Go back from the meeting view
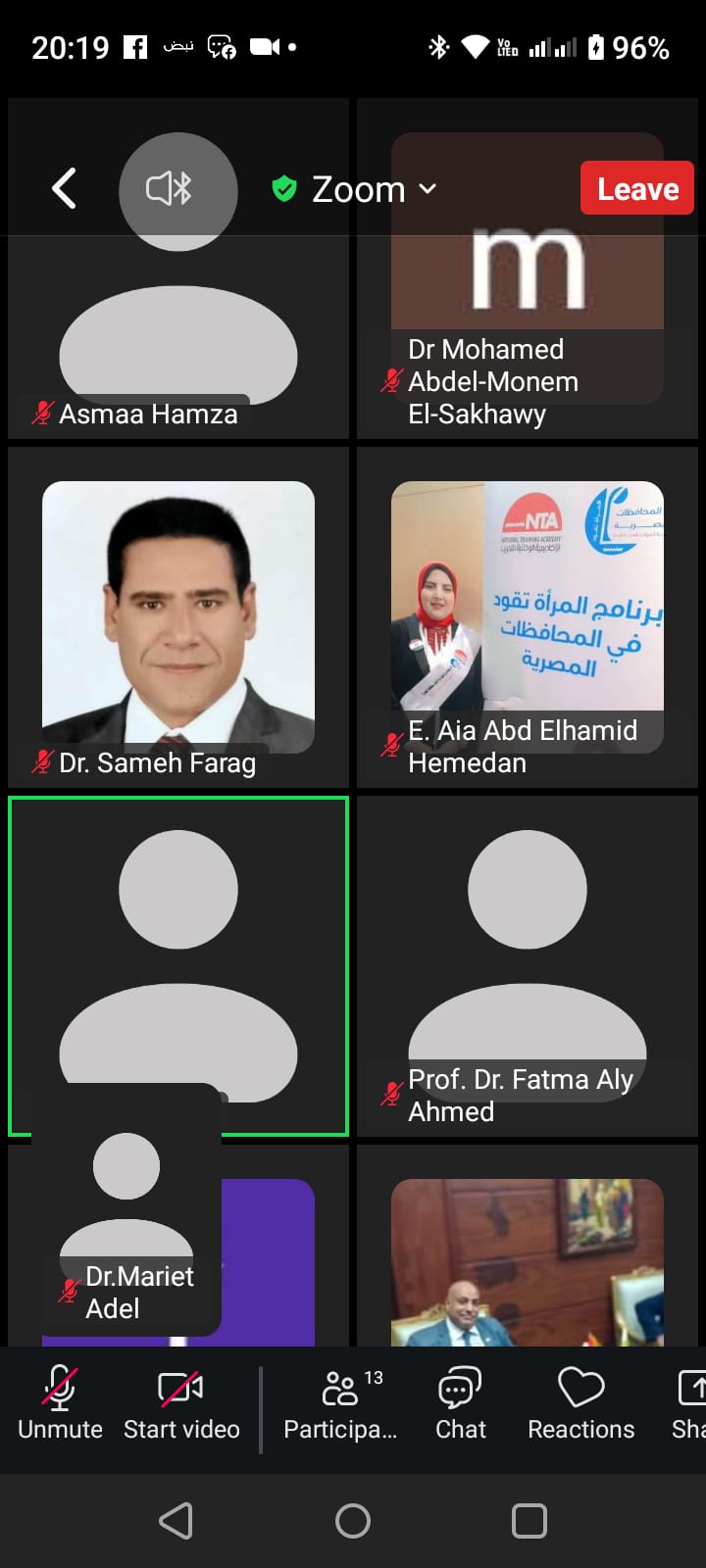 65,189
